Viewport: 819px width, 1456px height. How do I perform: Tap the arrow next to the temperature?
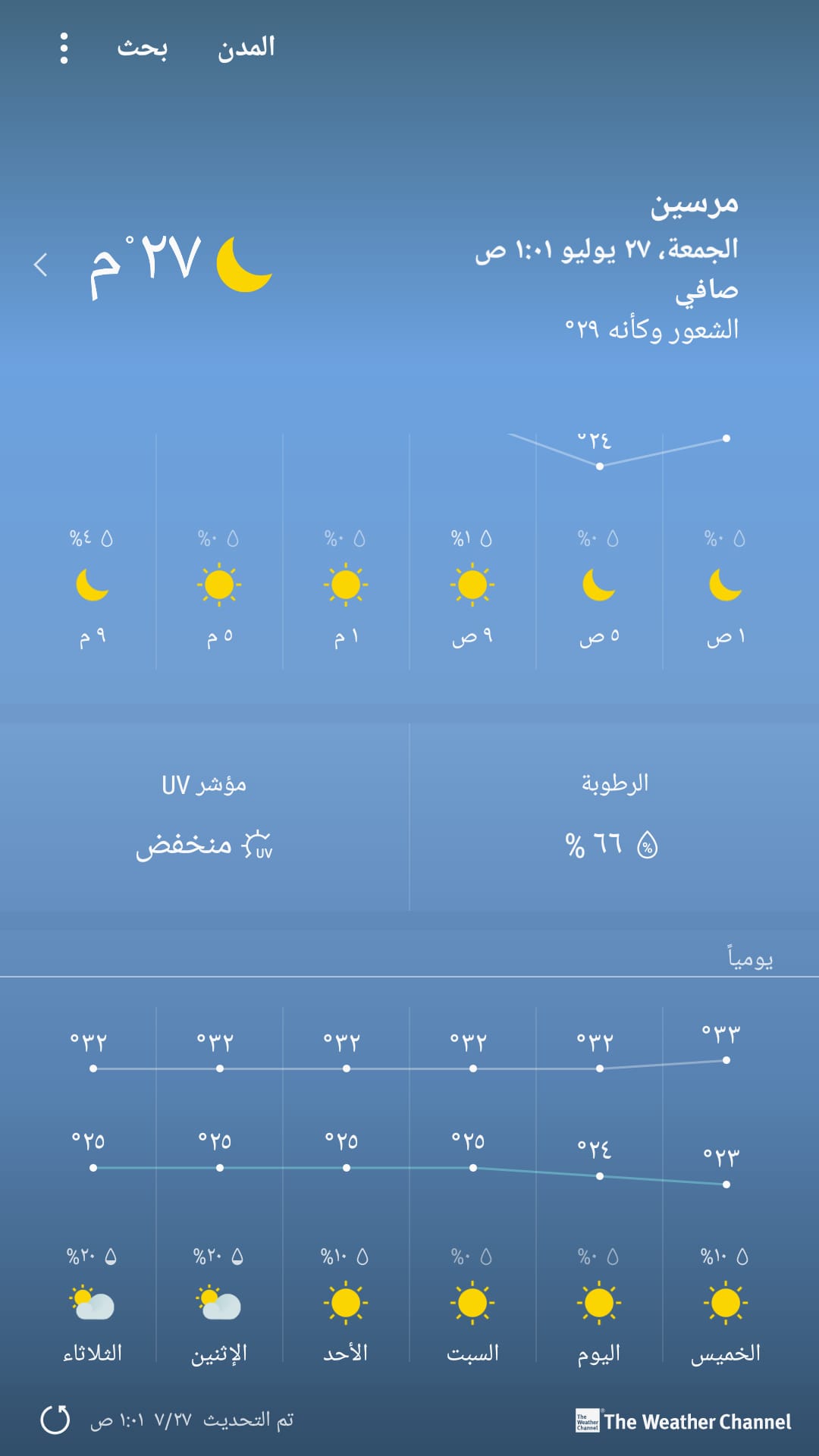click(41, 265)
